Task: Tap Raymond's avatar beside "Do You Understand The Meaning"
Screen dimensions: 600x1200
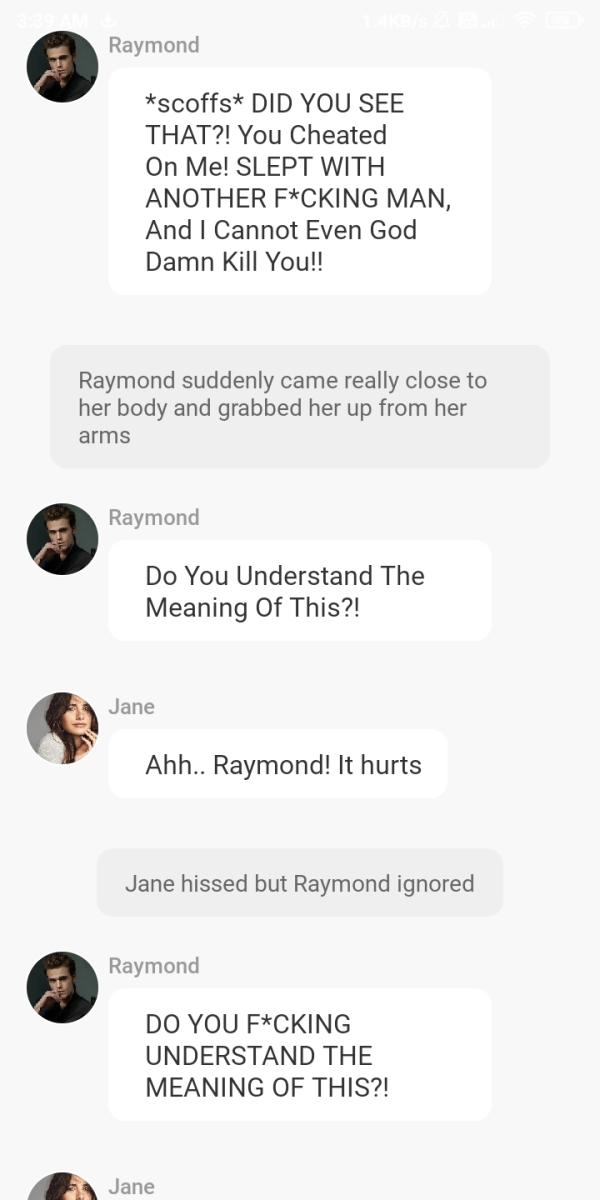Action: (x=62, y=539)
